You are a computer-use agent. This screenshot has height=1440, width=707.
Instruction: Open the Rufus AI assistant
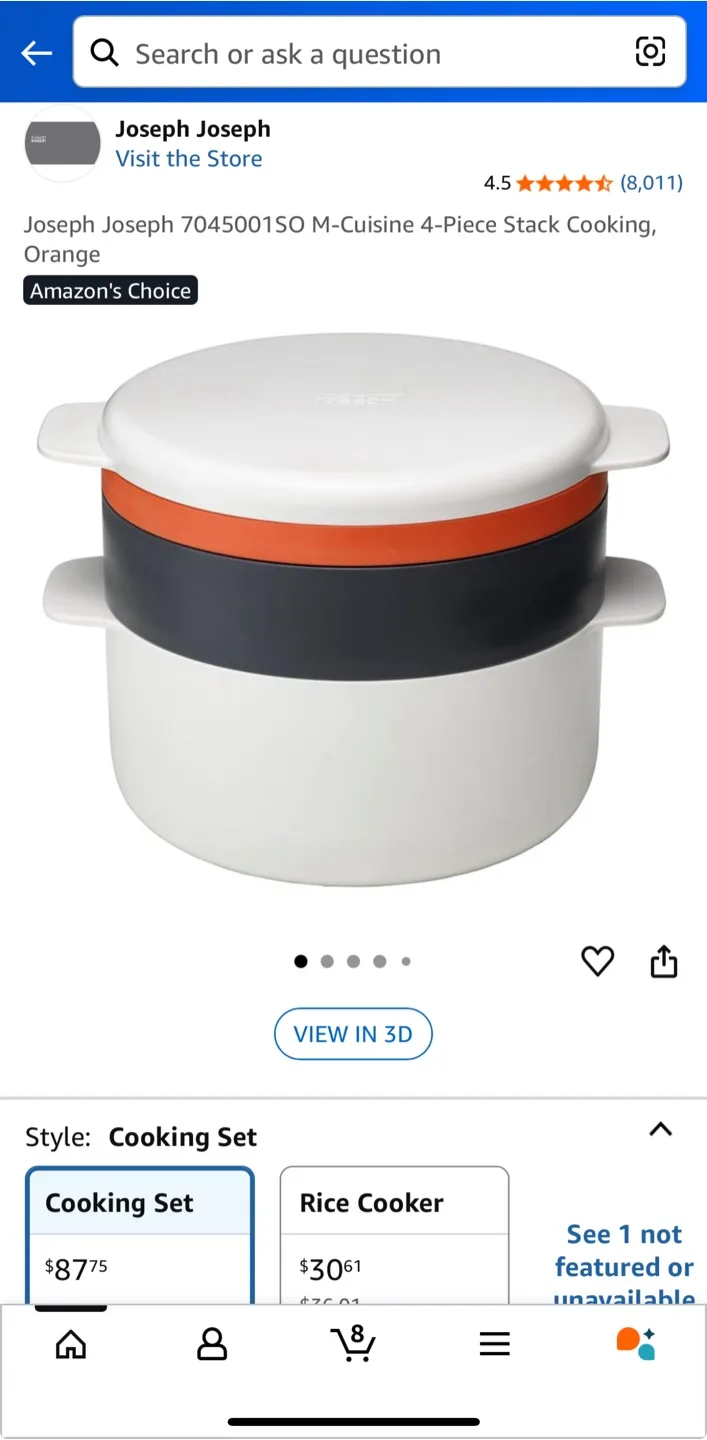click(635, 1344)
